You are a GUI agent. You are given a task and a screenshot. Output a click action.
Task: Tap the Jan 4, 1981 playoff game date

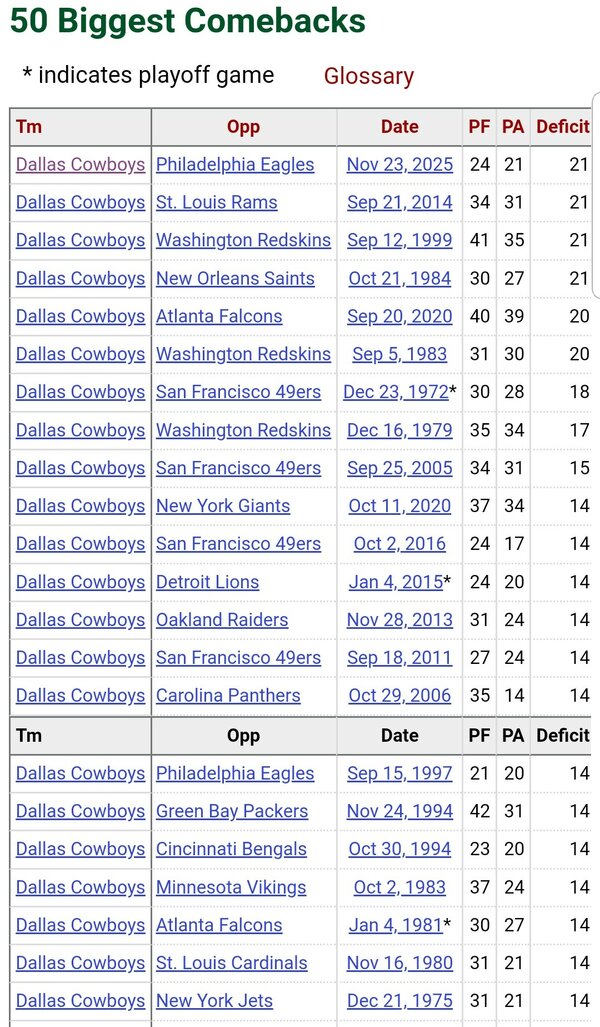tap(395, 926)
